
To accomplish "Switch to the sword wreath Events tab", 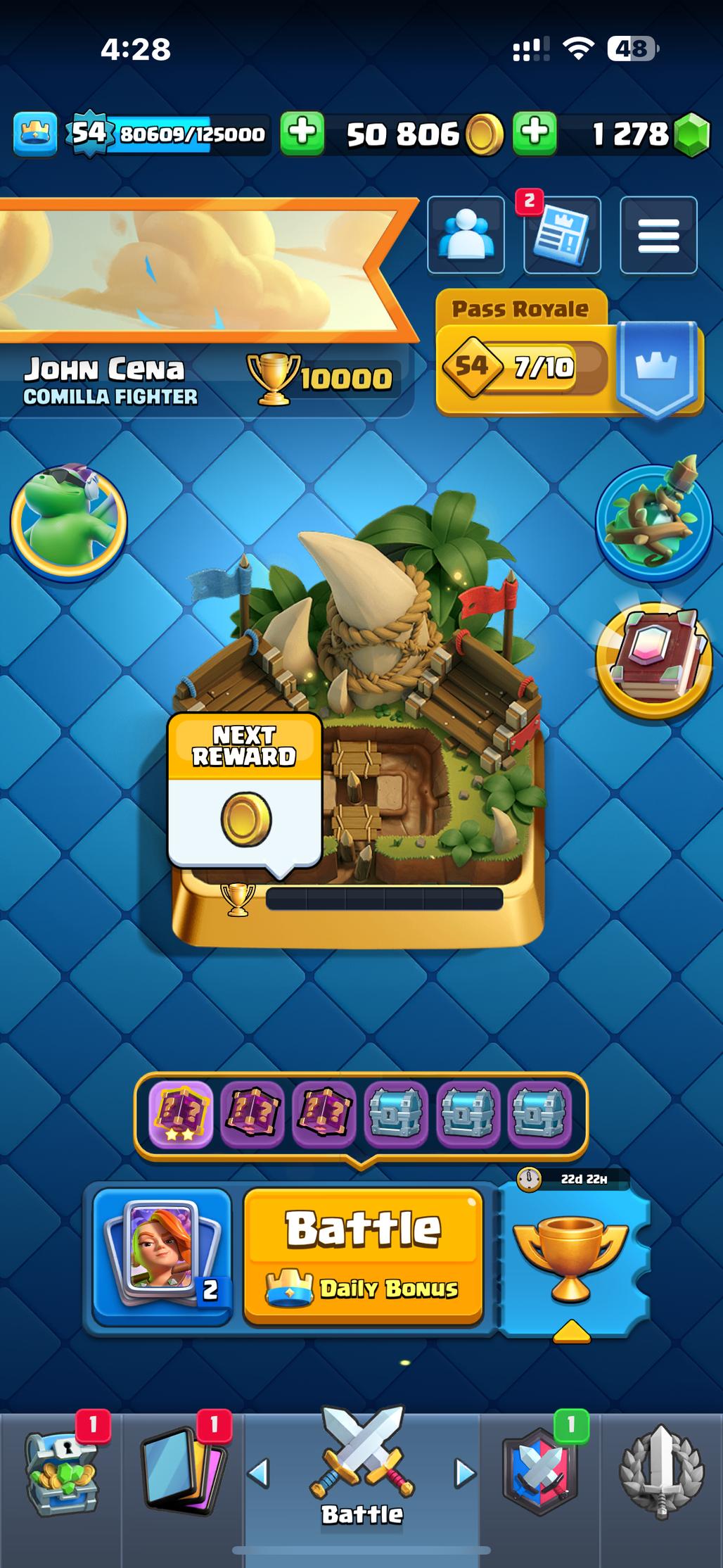I will [x=661, y=1472].
